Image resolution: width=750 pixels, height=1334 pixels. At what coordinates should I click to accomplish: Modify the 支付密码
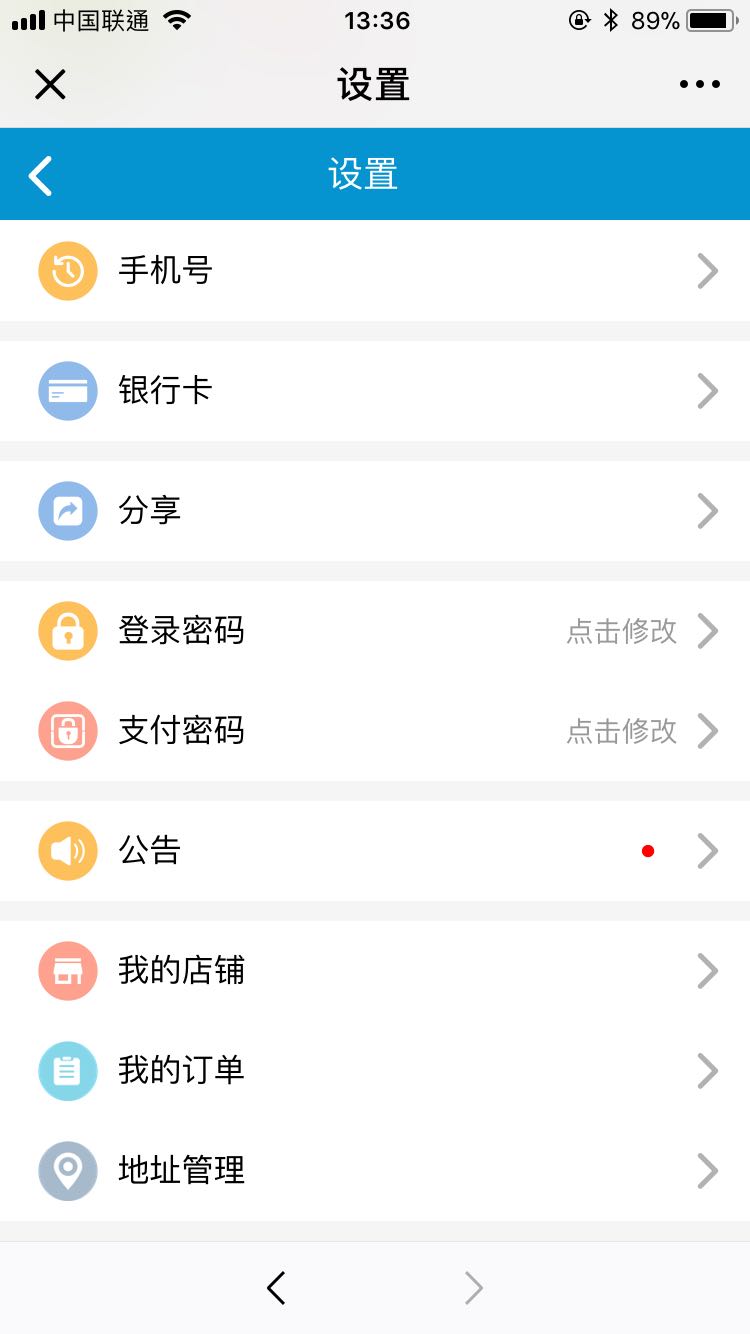point(375,731)
